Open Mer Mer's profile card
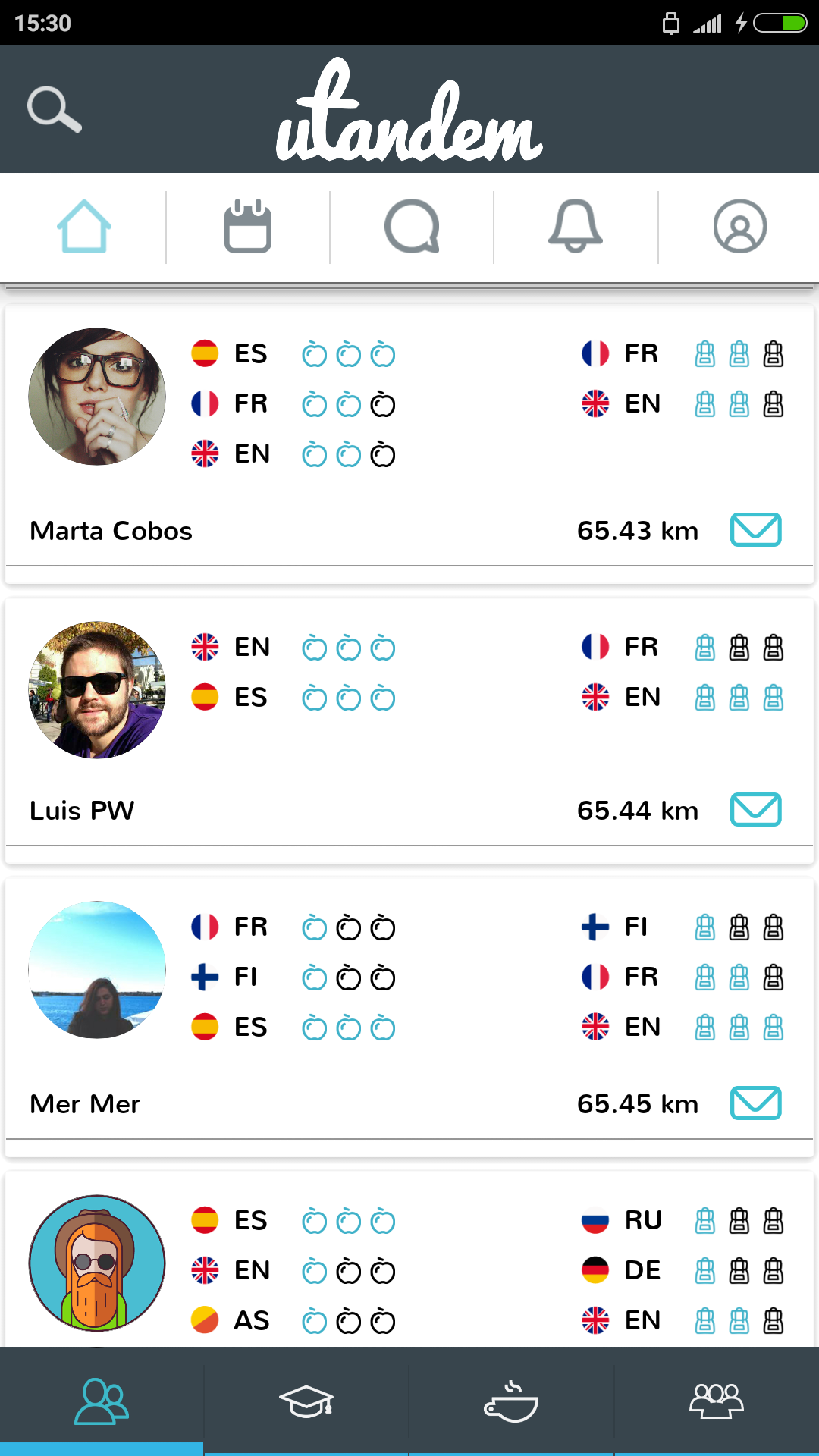 (x=409, y=1018)
